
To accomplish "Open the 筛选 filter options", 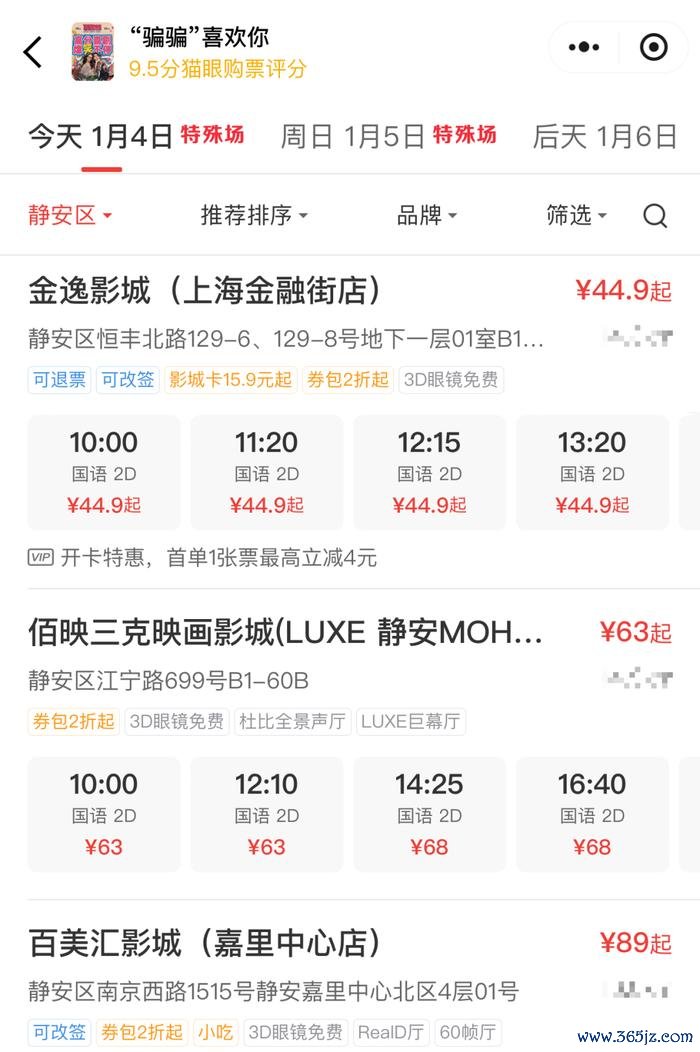I will (576, 215).
